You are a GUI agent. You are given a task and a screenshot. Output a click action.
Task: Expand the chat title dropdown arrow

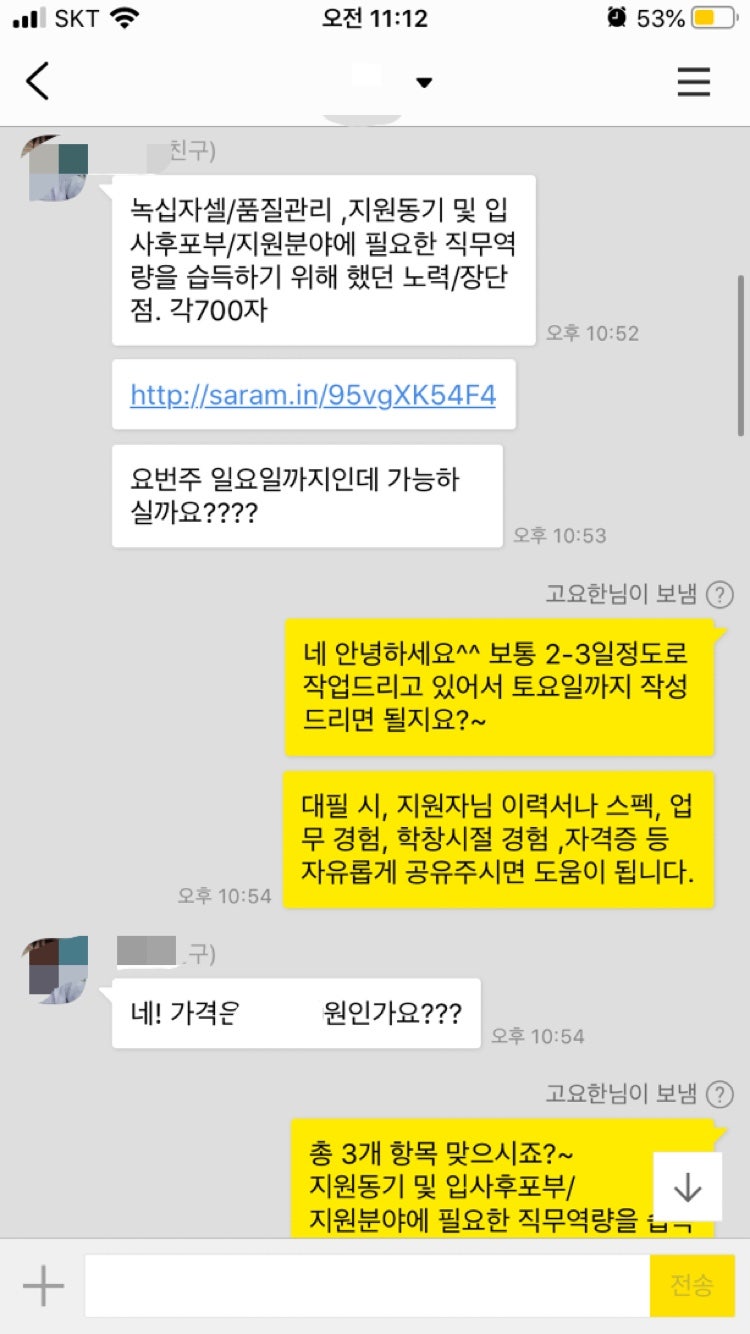[424, 83]
